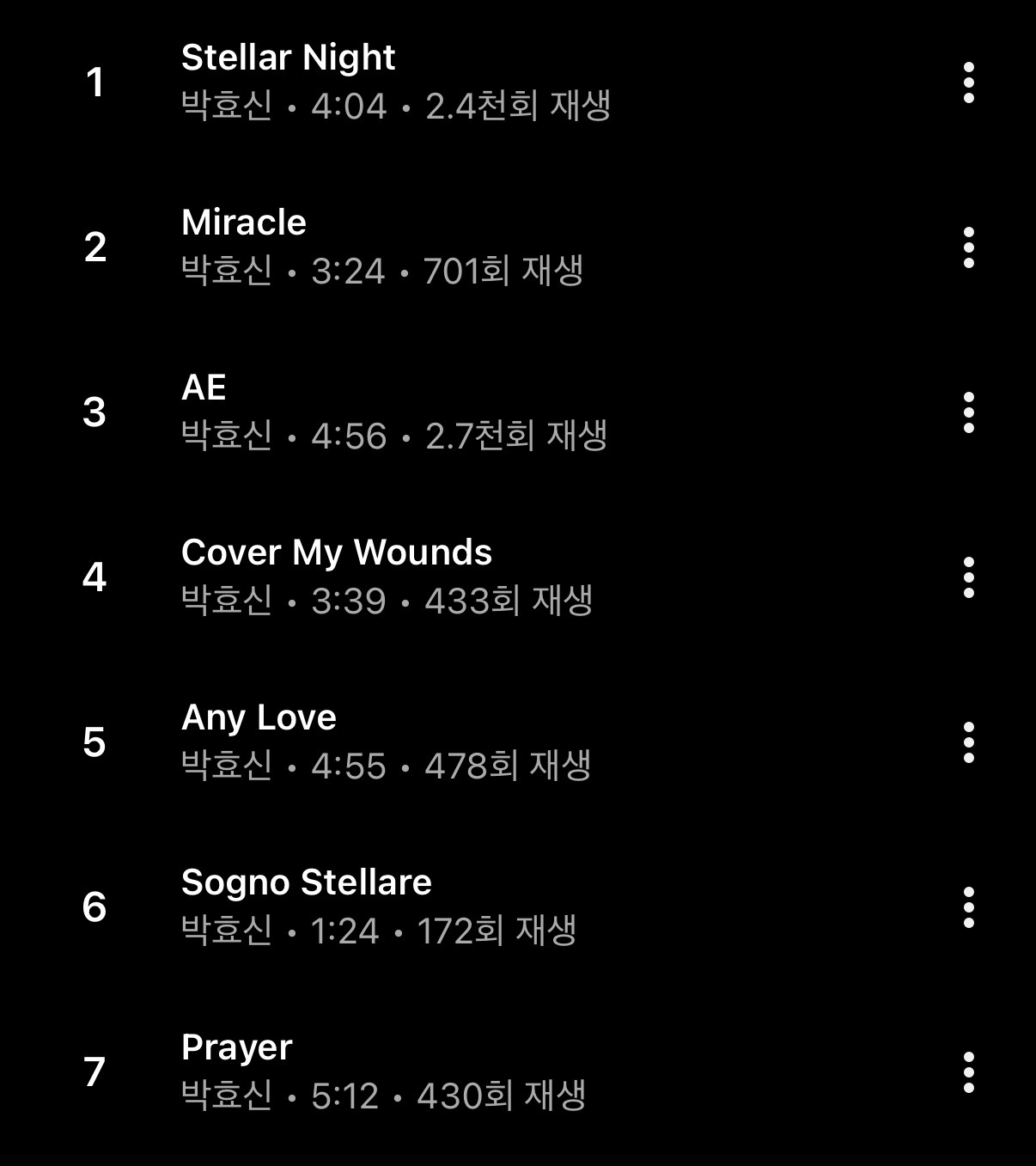The image size is (1036, 1166).
Task: Open options menu for Stellar Night
Action: coord(968,82)
